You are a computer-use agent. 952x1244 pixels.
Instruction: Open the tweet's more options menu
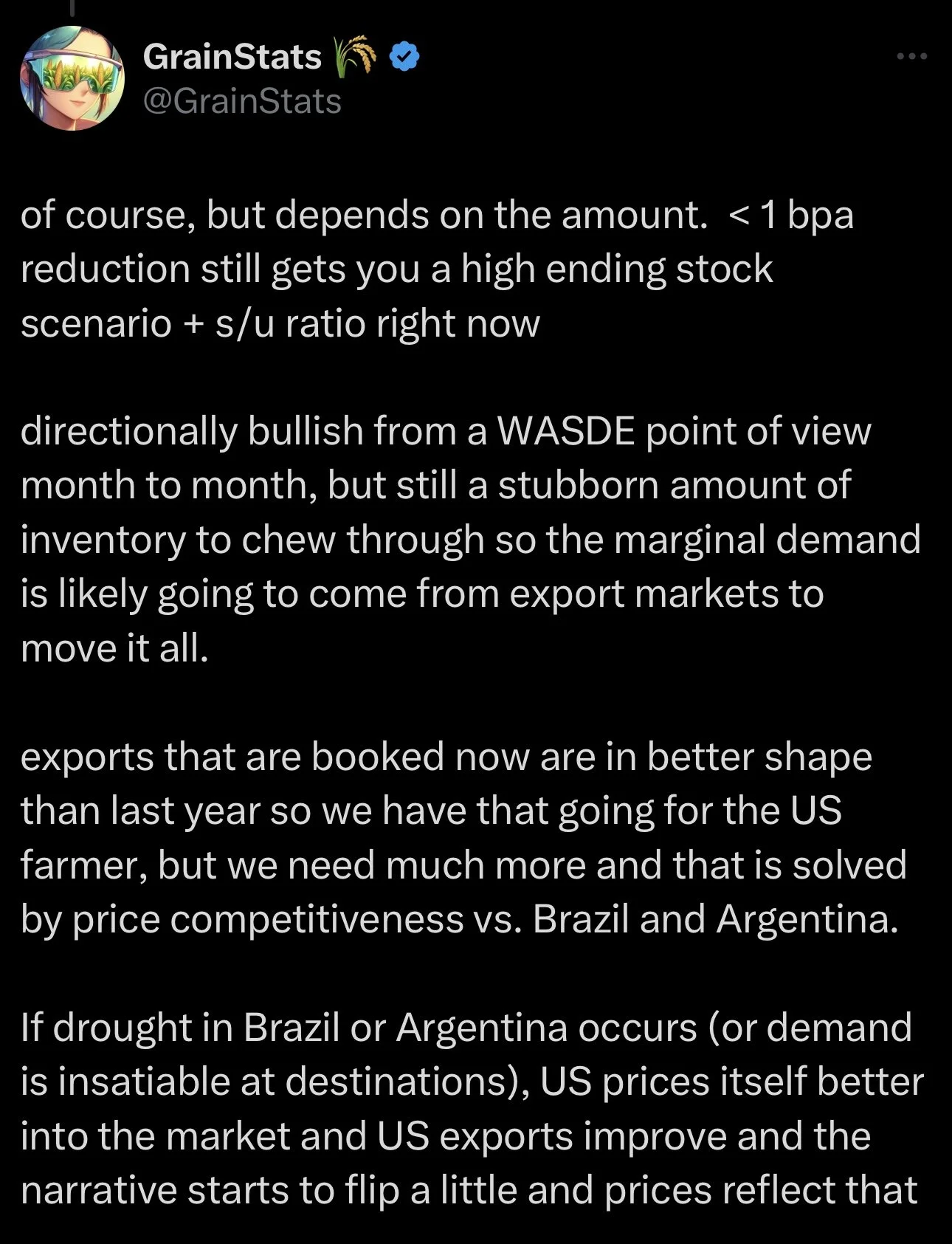click(x=911, y=56)
